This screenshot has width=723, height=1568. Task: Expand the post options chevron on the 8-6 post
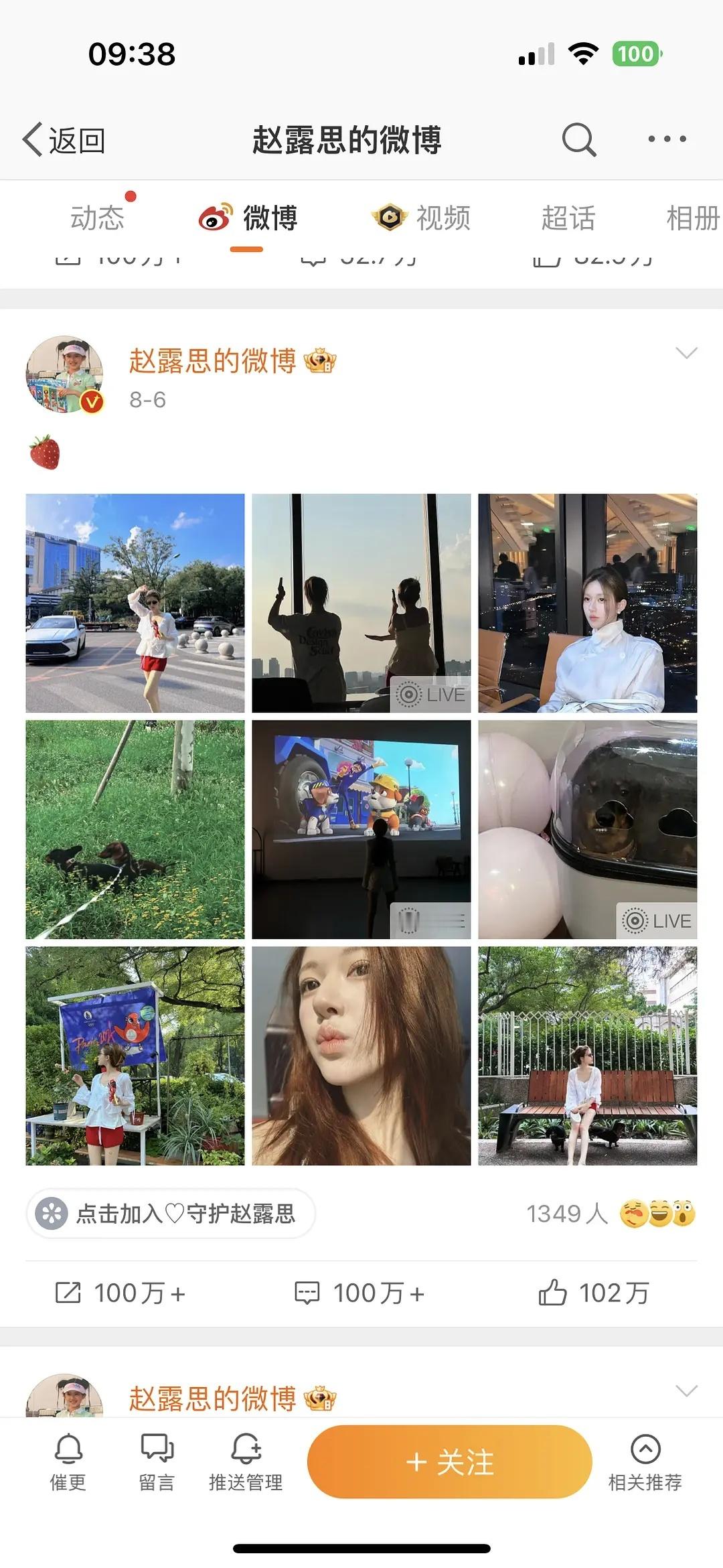tap(686, 353)
